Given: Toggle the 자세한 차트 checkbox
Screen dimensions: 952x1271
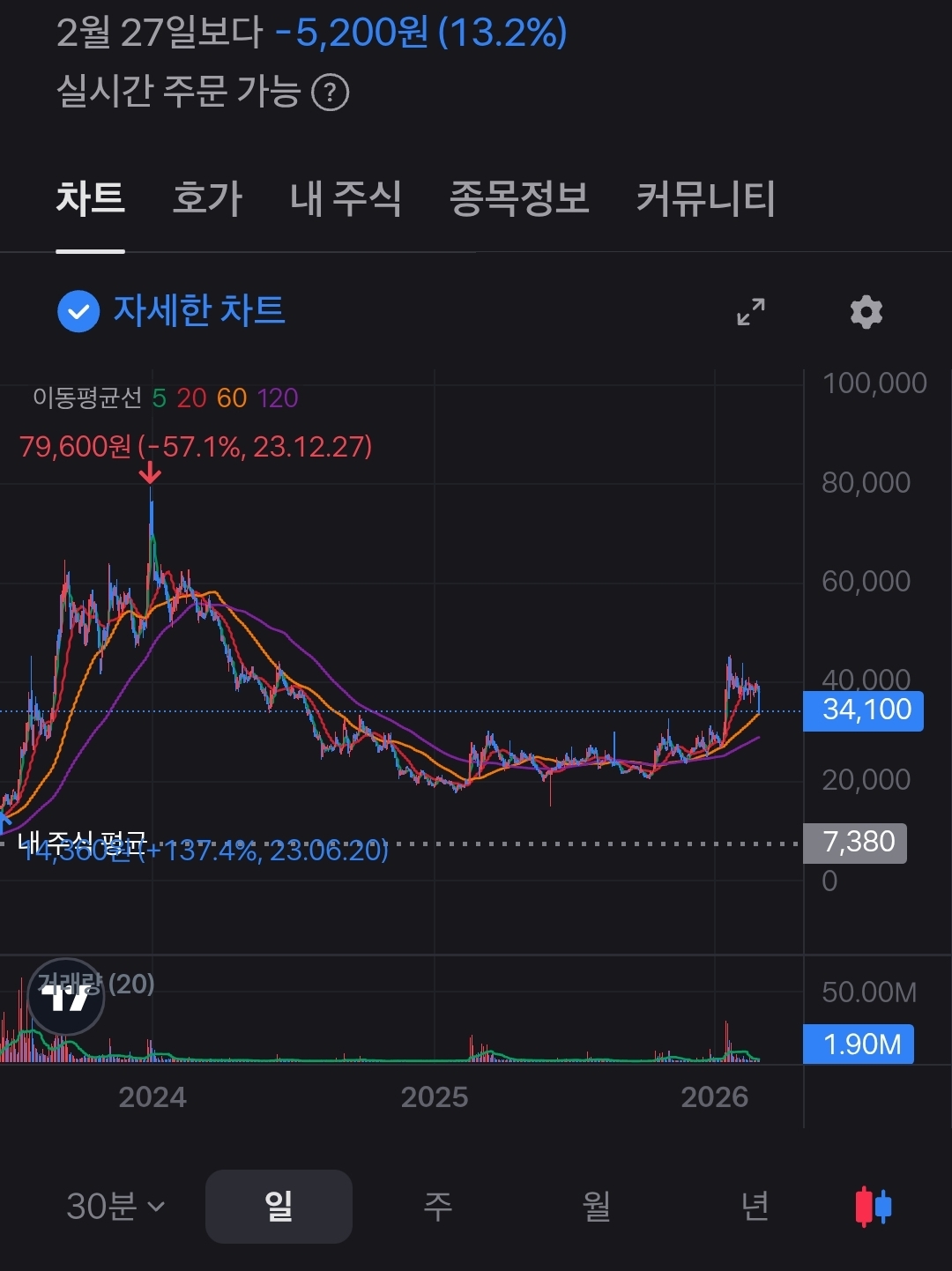Looking at the screenshot, I should [78, 311].
